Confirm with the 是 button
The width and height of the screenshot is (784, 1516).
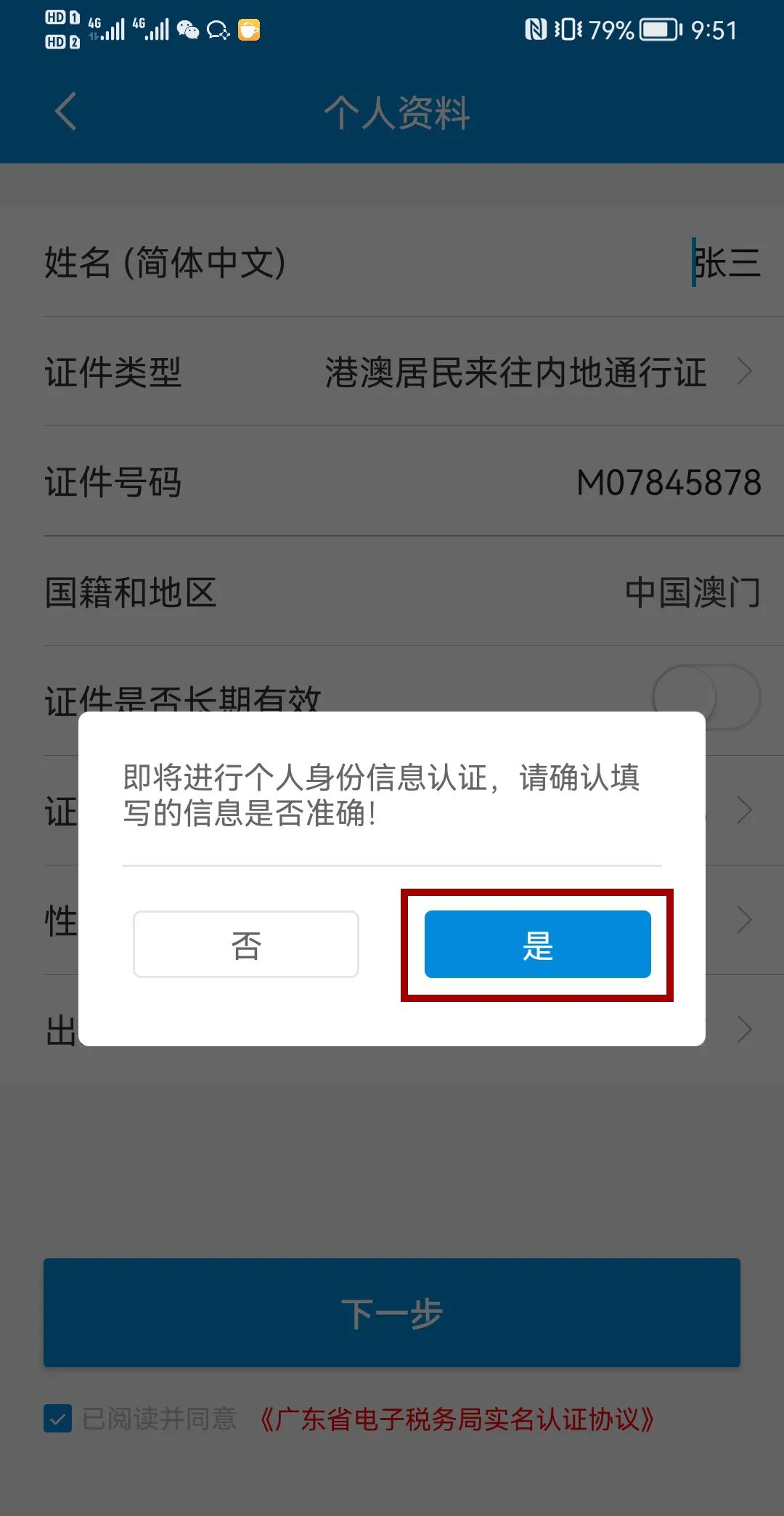coord(537,945)
